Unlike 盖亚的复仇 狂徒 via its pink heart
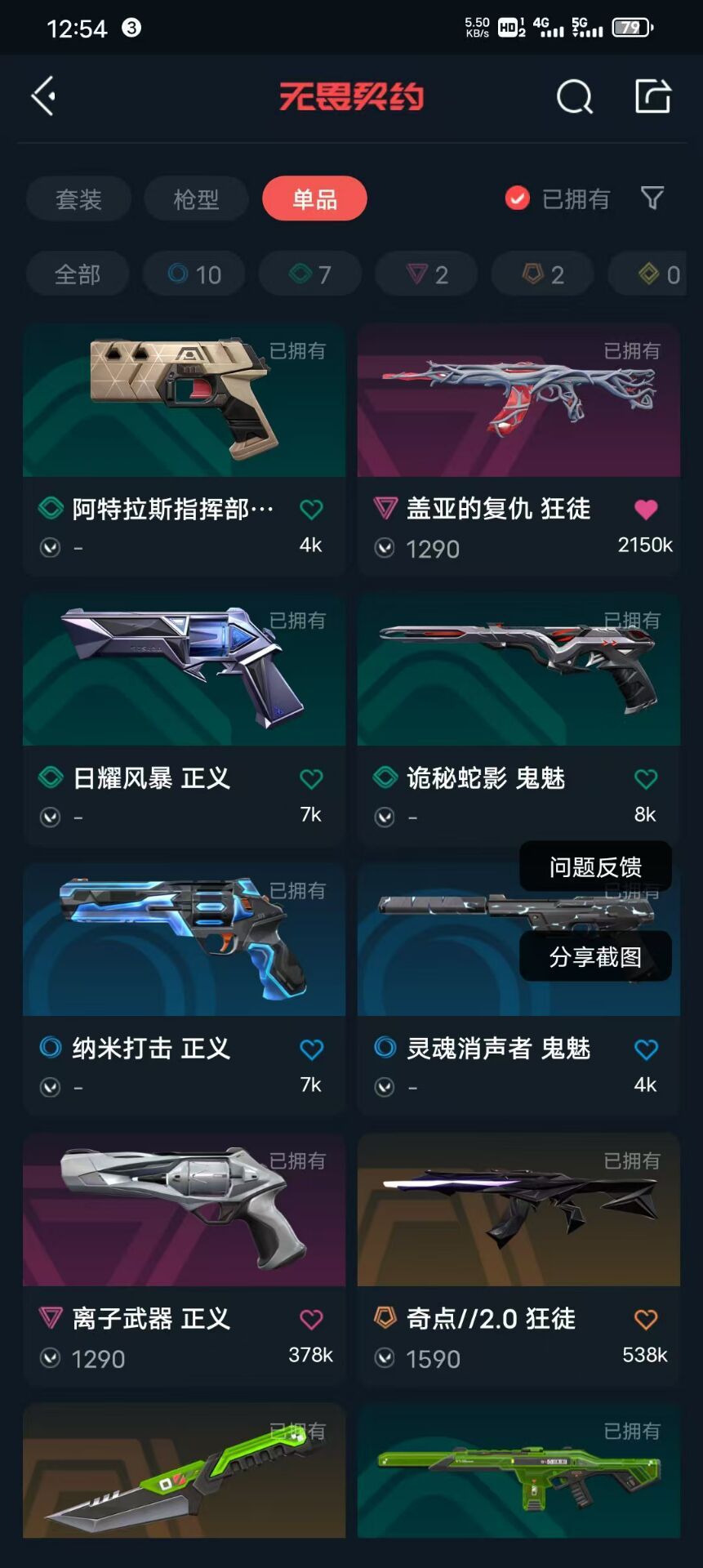This screenshot has width=703, height=1568. [646, 510]
